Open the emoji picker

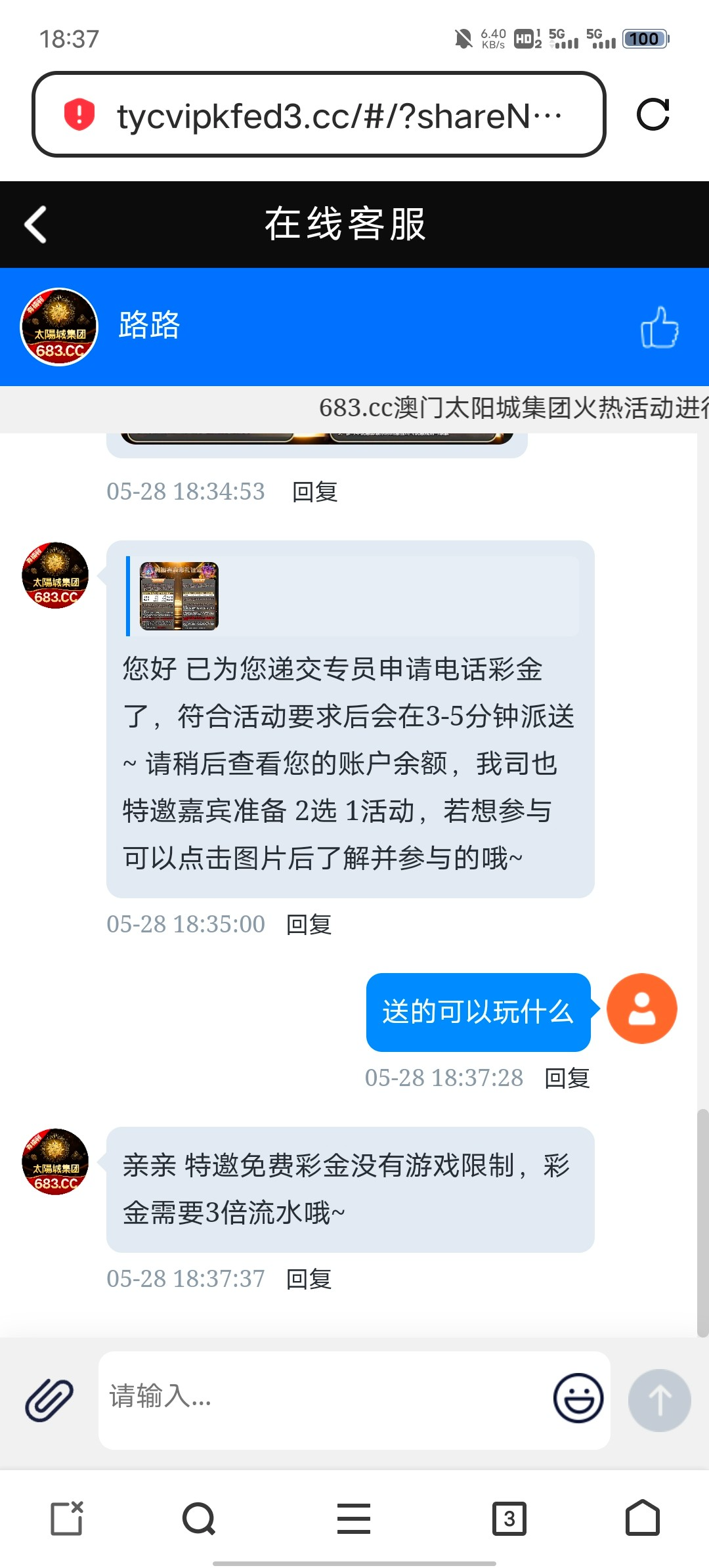click(578, 1399)
